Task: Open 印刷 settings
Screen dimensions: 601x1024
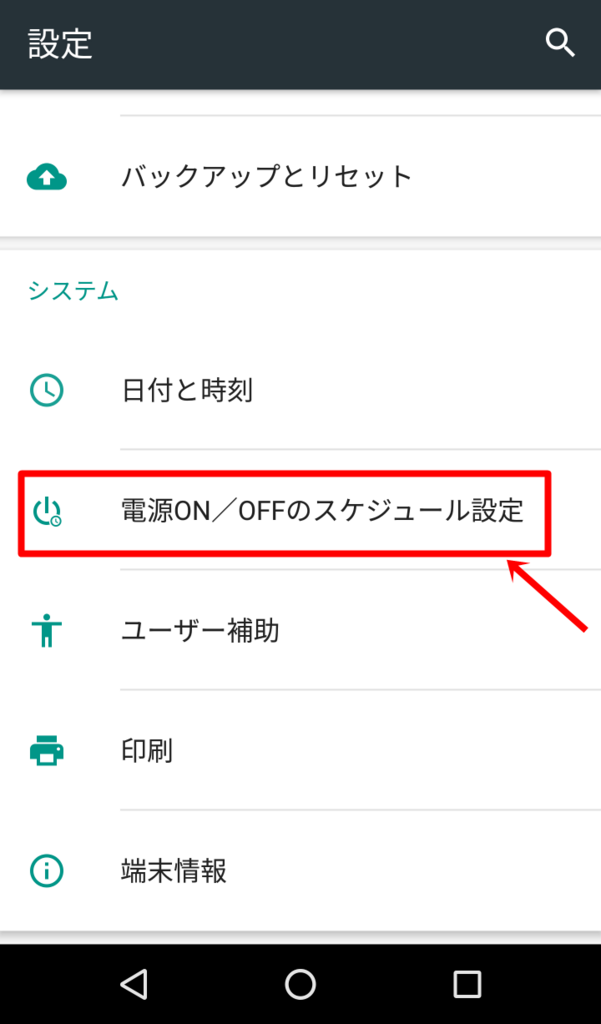Action: (x=147, y=750)
